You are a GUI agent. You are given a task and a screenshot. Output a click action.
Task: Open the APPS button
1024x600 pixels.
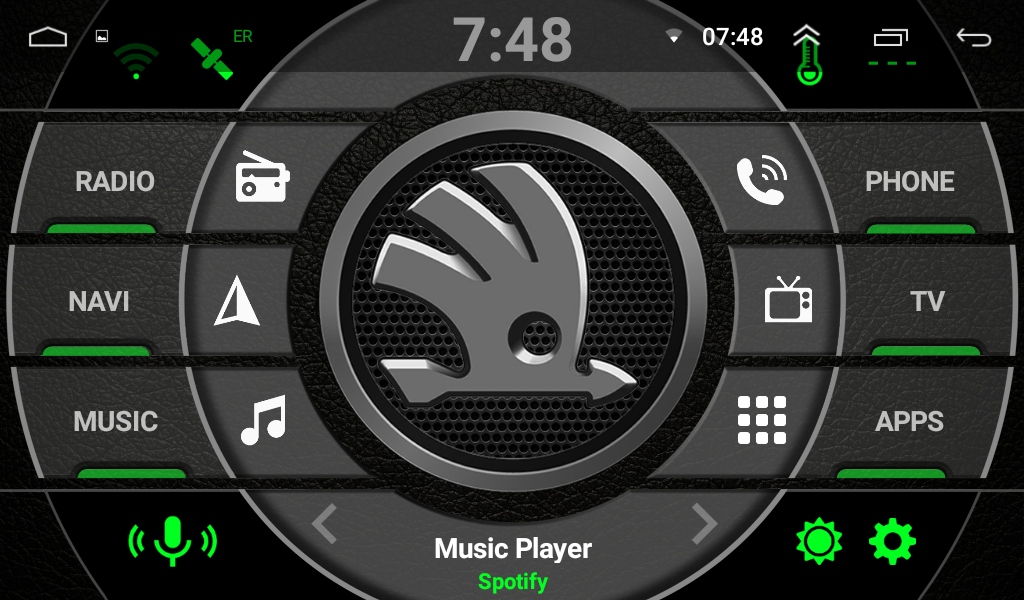pos(909,421)
